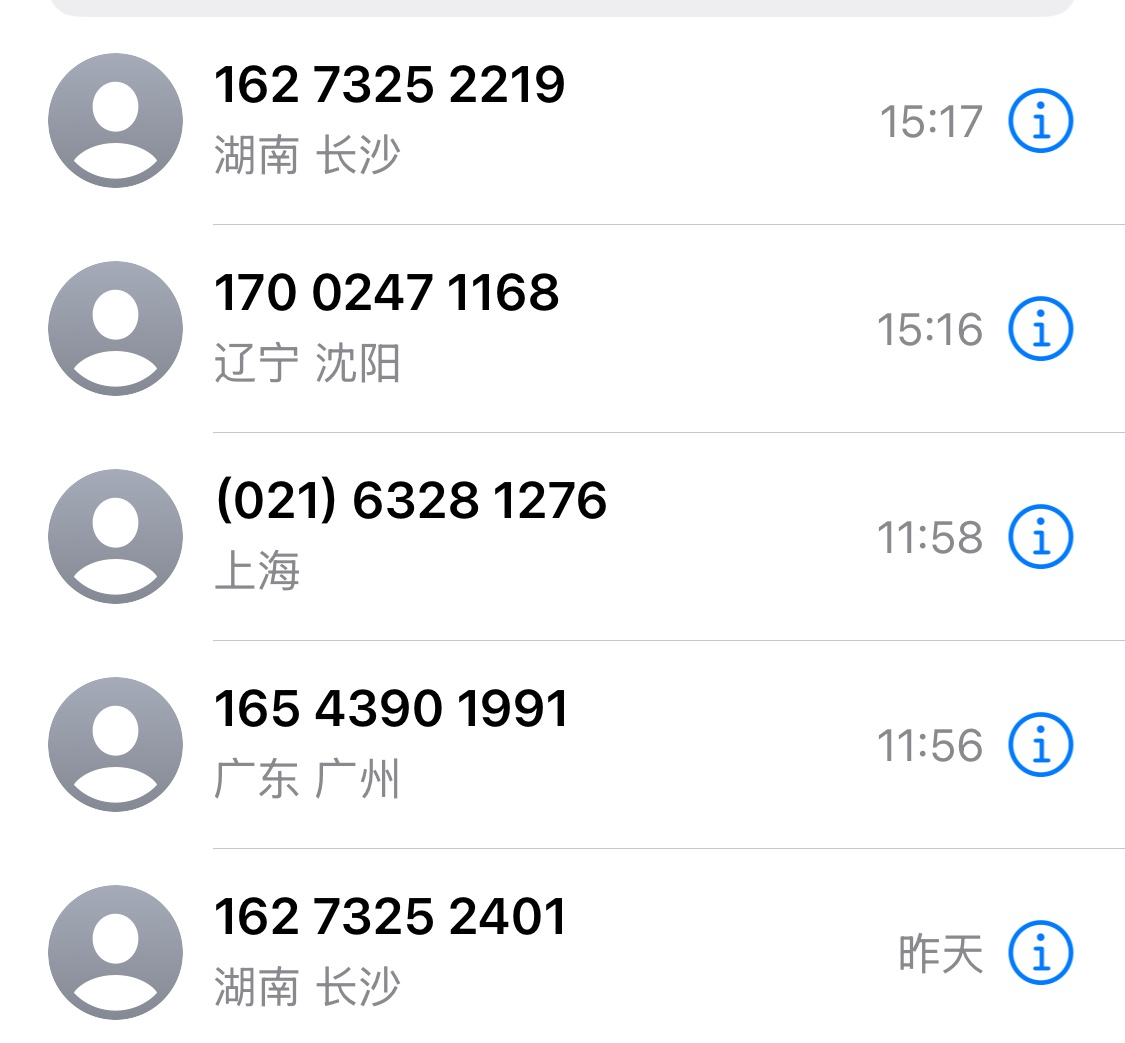View info for 162 7325 2401
The width and height of the screenshot is (1125, 1043).
click(x=1040, y=953)
